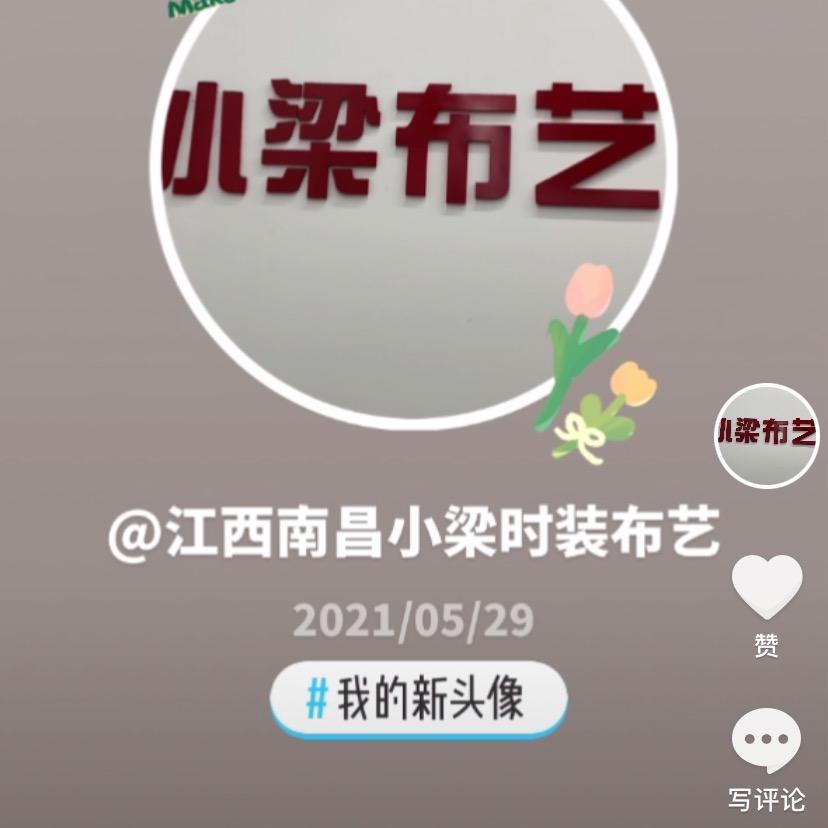828x828 pixels.
Task: Open the creator's round avatar profile
Action: [767, 435]
